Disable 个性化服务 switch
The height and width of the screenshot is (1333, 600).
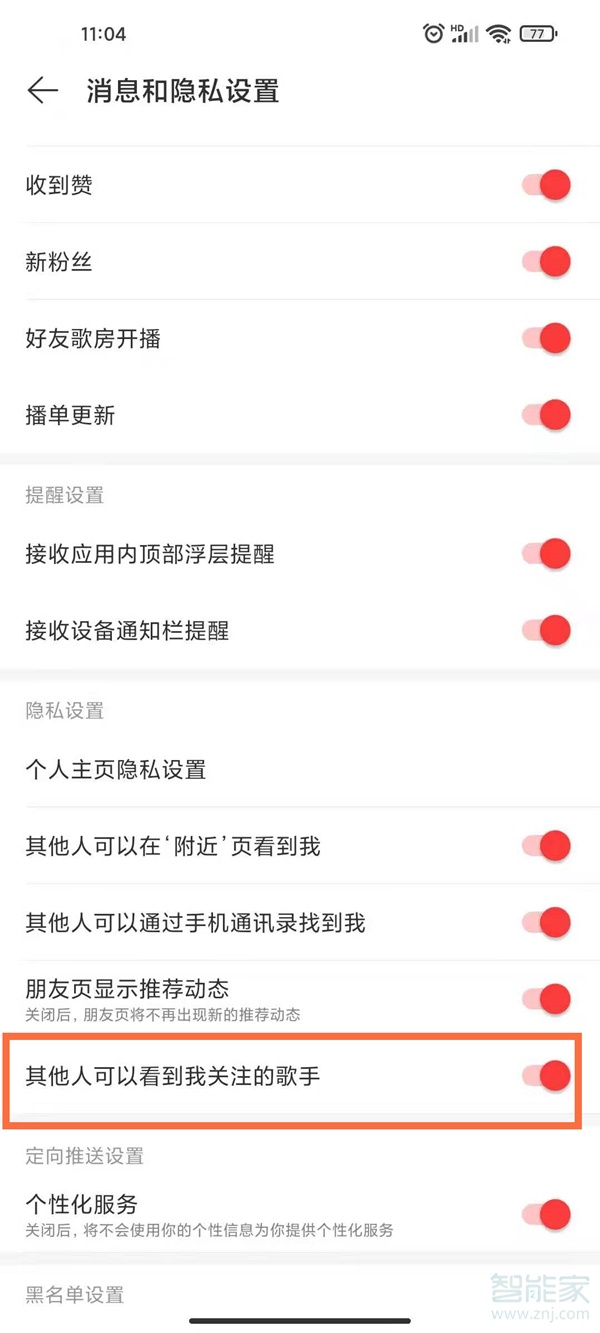pyautogui.click(x=546, y=1214)
